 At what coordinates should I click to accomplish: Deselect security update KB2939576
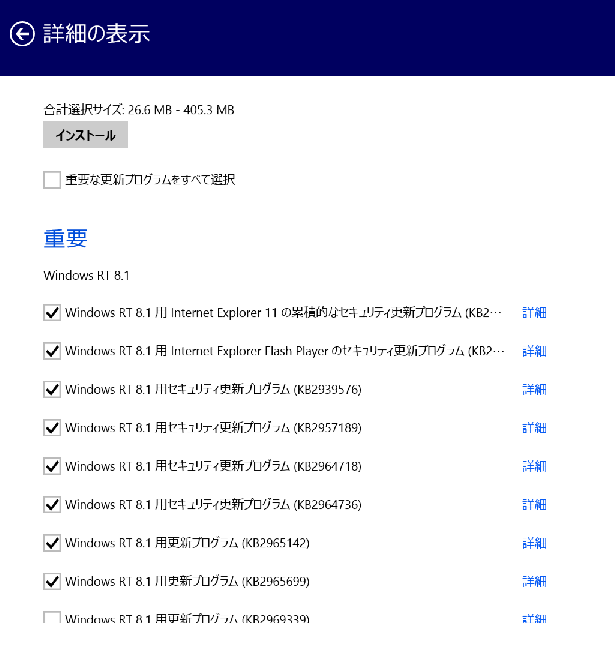[52, 389]
